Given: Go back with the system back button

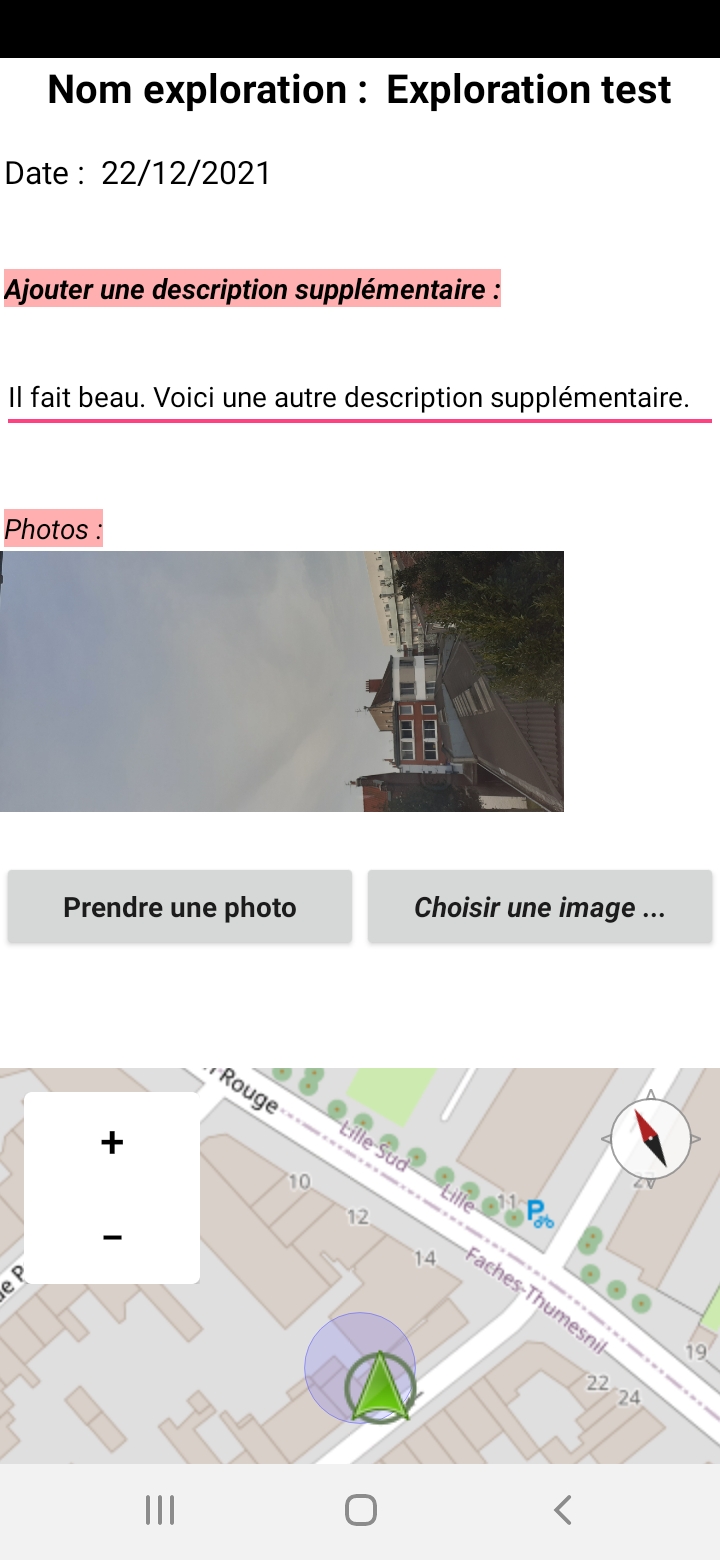Looking at the screenshot, I should point(563,1510).
